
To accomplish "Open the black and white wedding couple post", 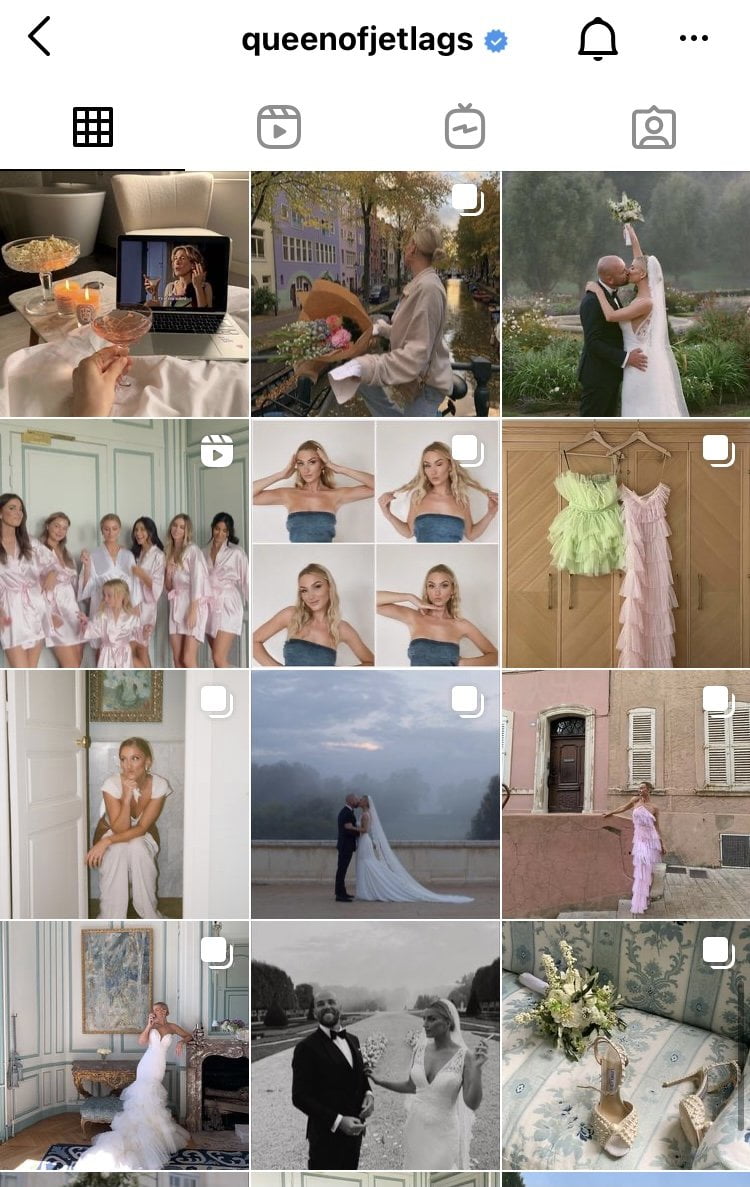I will 375,1045.
